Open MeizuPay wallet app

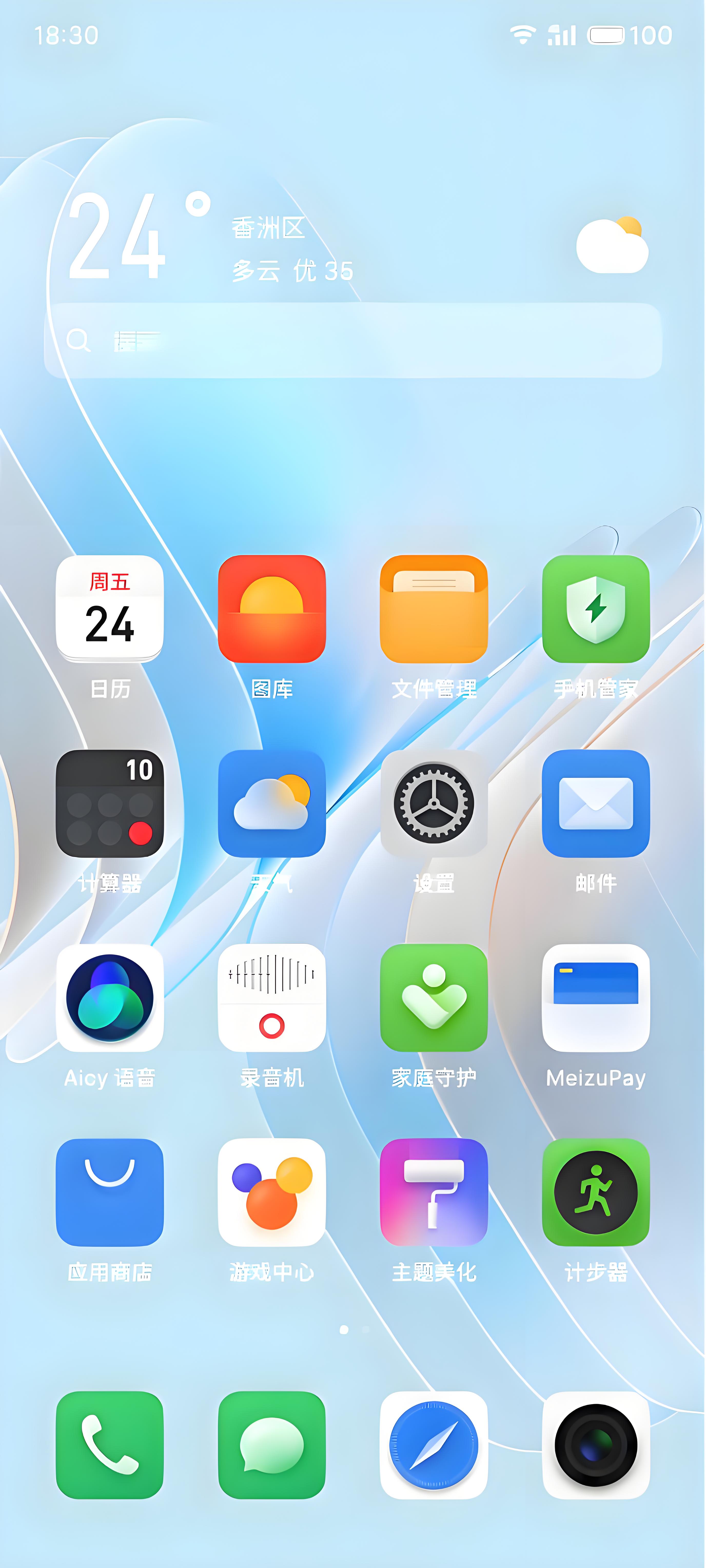596,998
